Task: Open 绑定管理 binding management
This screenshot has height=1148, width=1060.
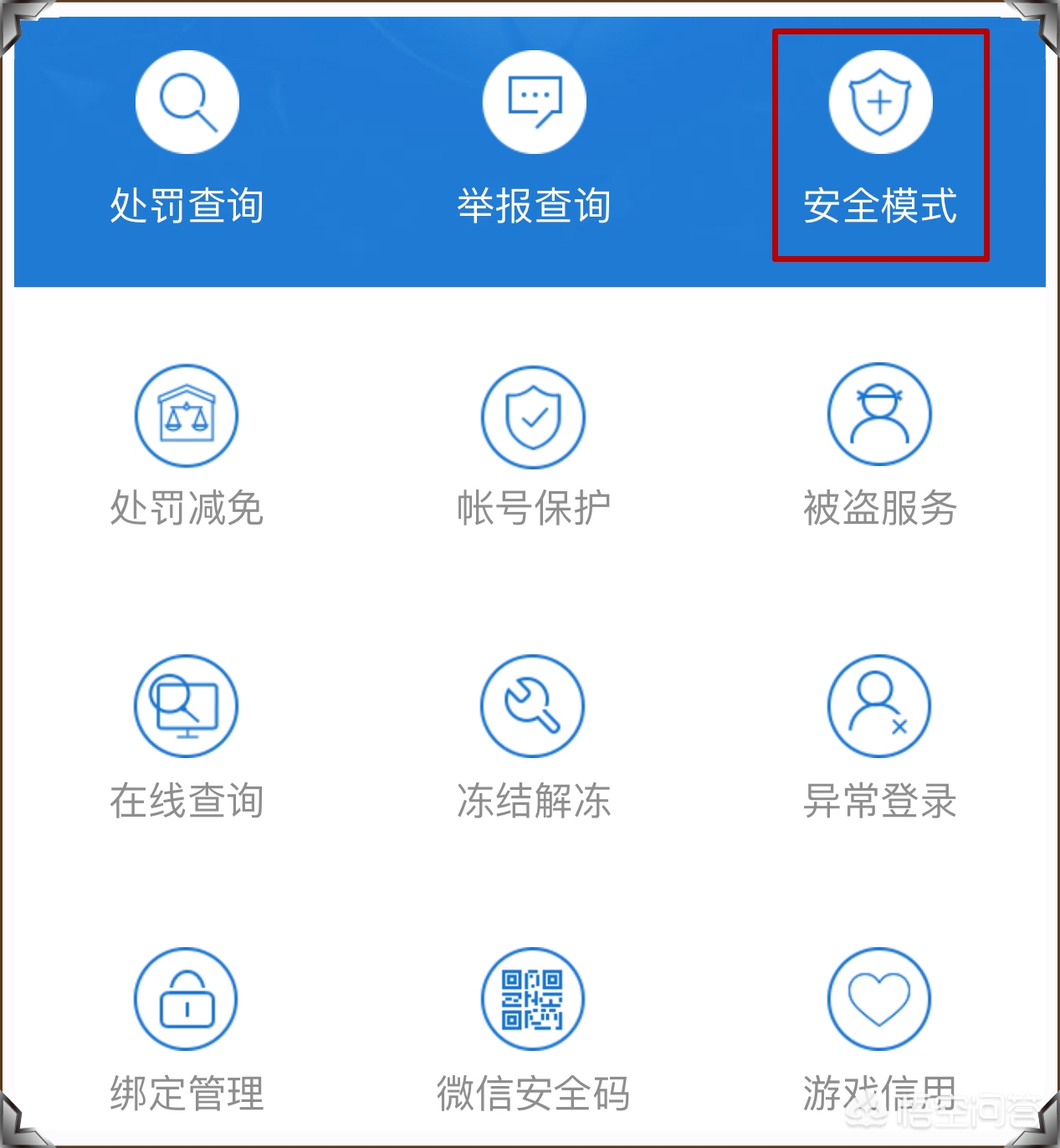Action: pos(187,1000)
